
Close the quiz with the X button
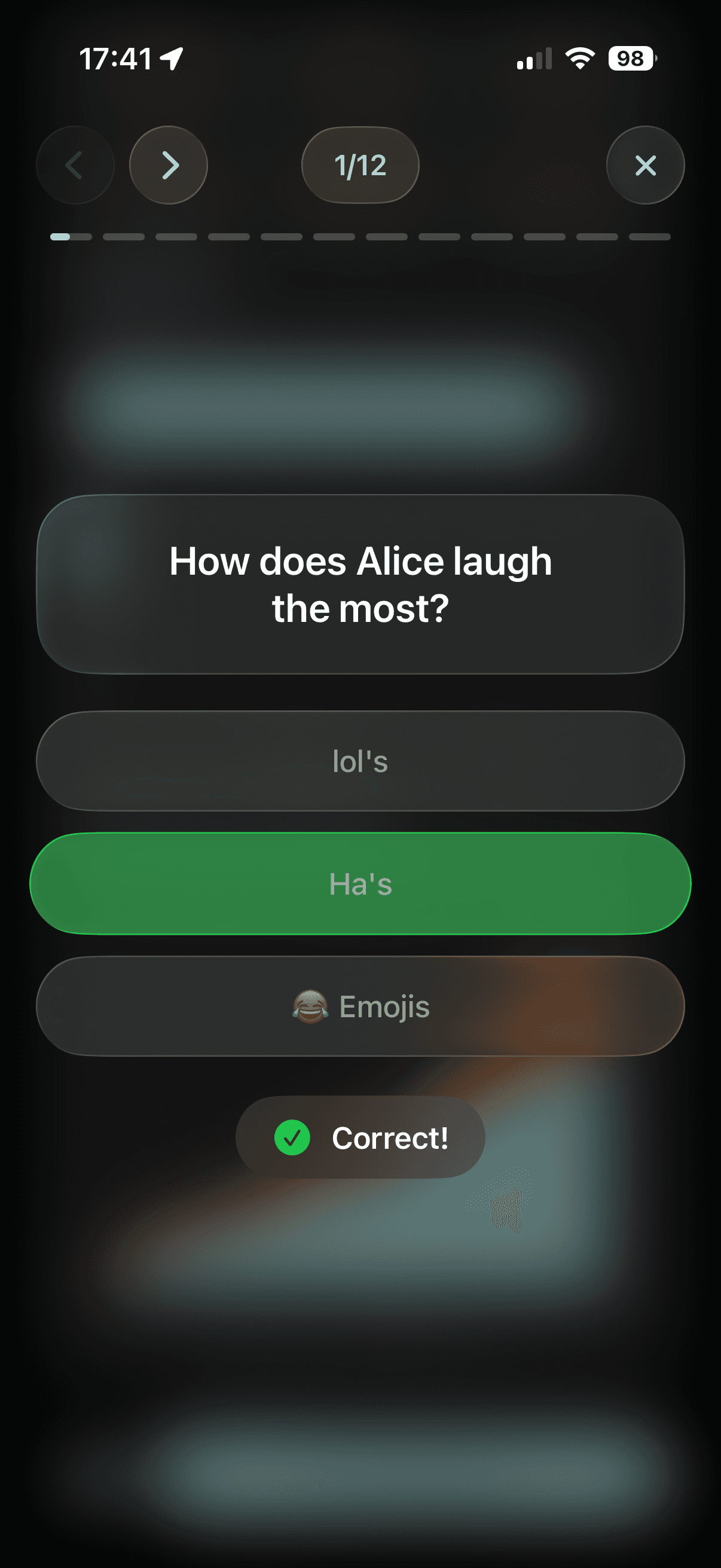(646, 166)
